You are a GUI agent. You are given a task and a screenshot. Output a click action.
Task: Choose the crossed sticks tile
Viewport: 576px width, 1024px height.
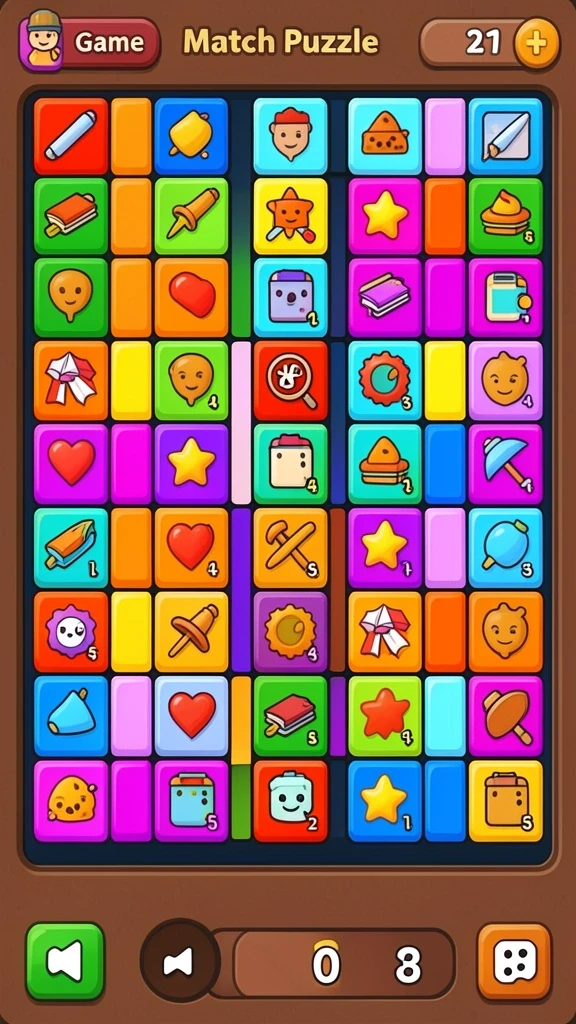[x=291, y=547]
